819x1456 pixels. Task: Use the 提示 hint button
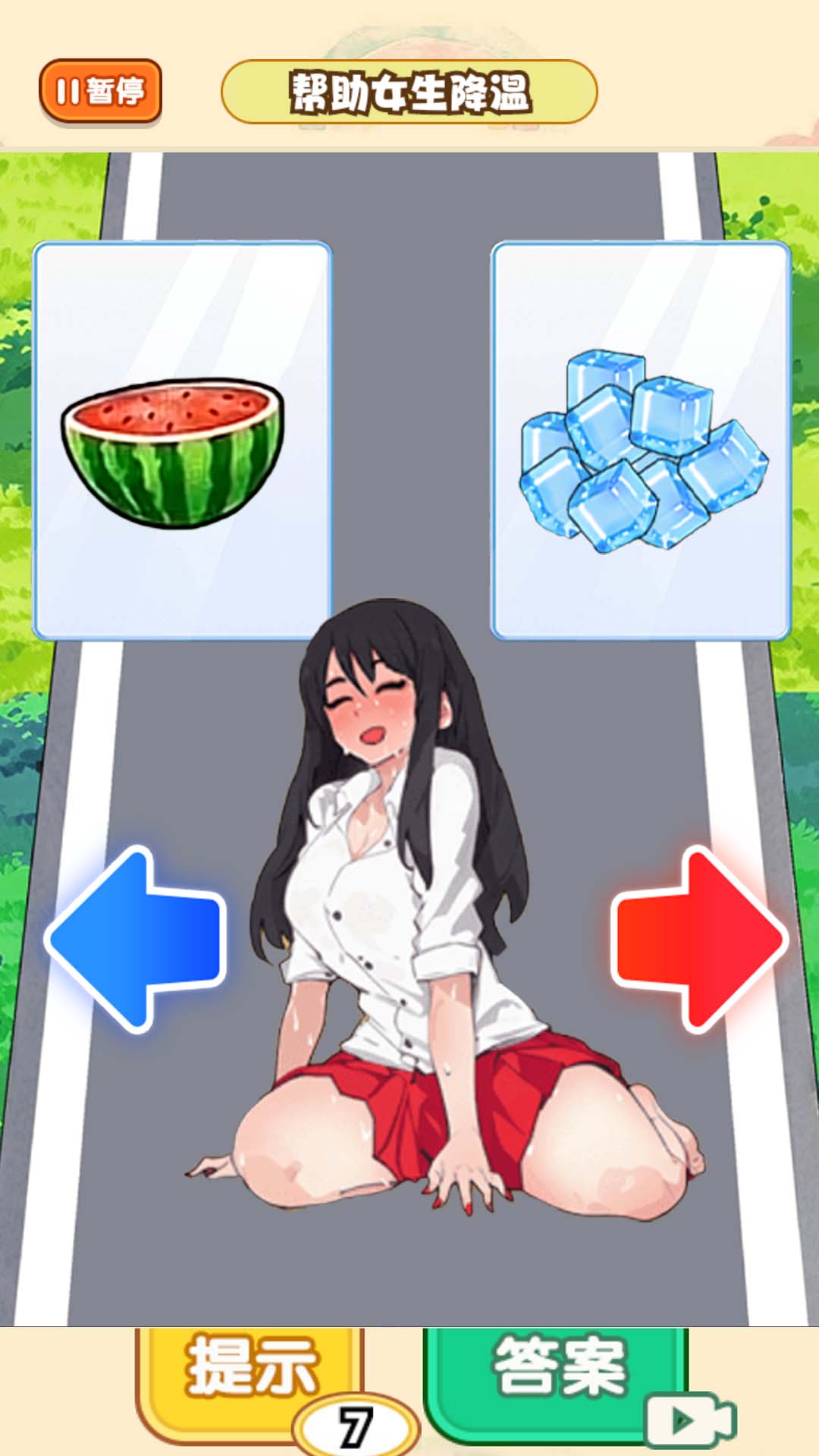click(x=250, y=1373)
